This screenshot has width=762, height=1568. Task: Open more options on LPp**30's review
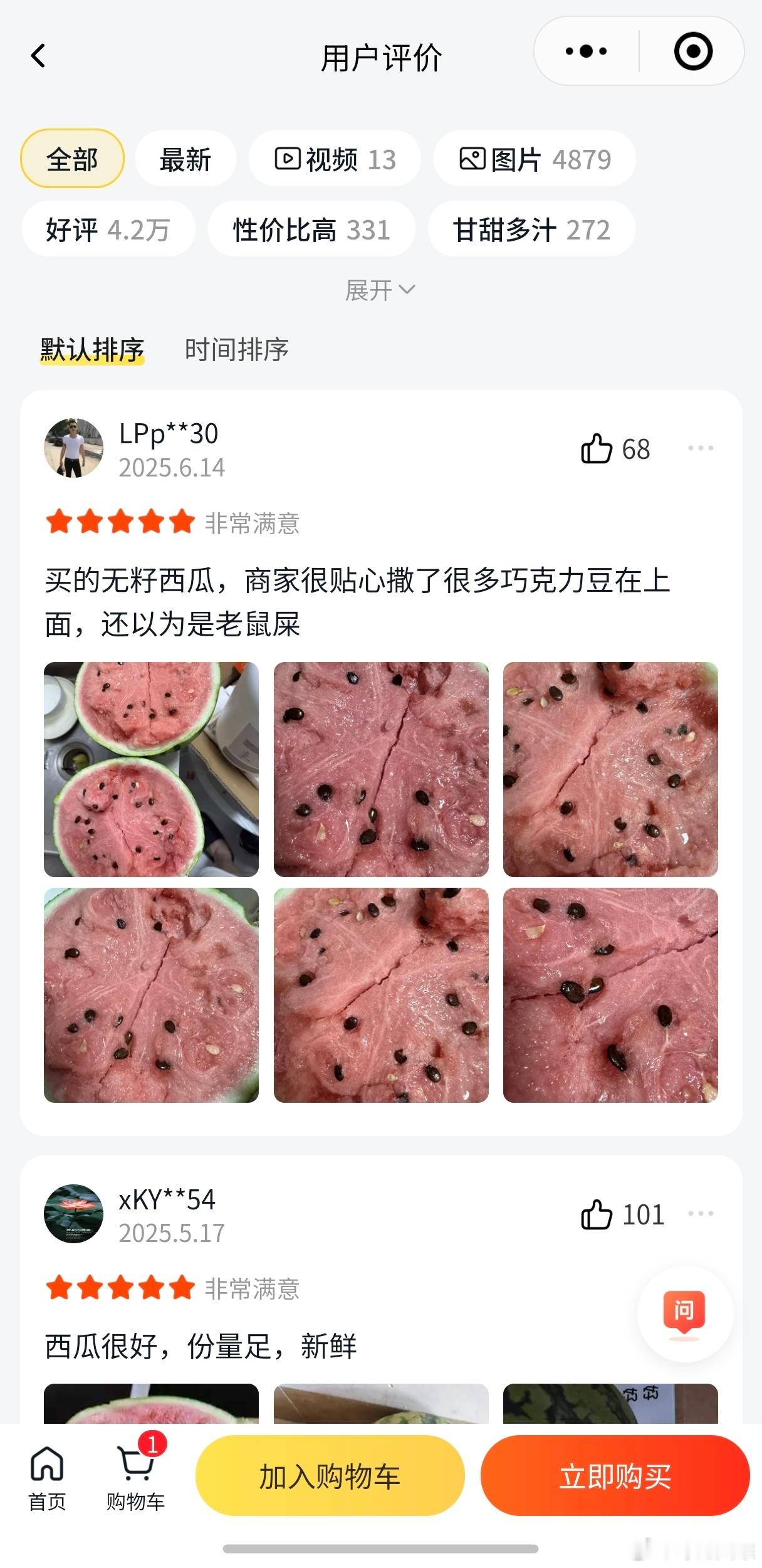pyautogui.click(x=701, y=448)
